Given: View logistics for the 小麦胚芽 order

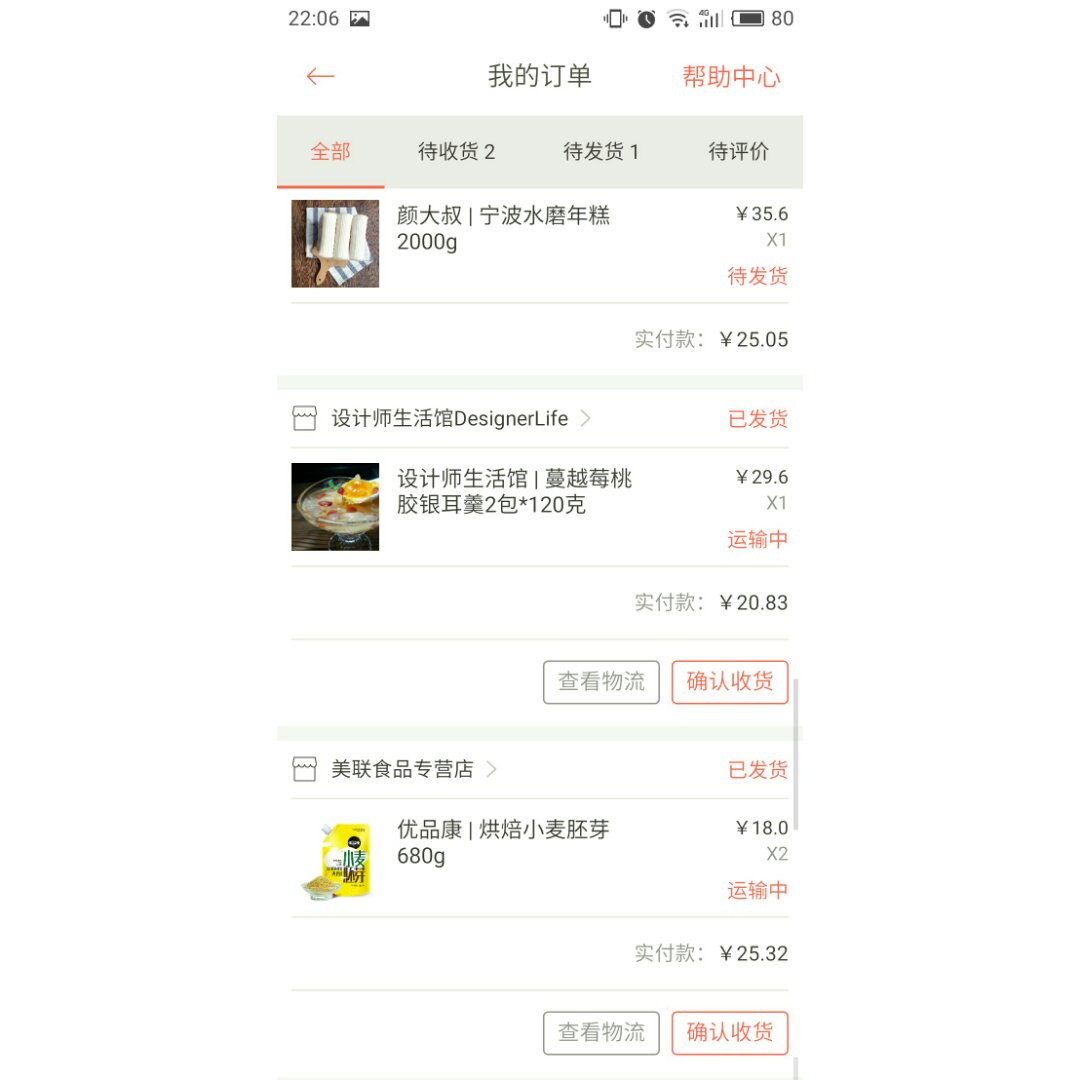Looking at the screenshot, I should click(x=601, y=1033).
